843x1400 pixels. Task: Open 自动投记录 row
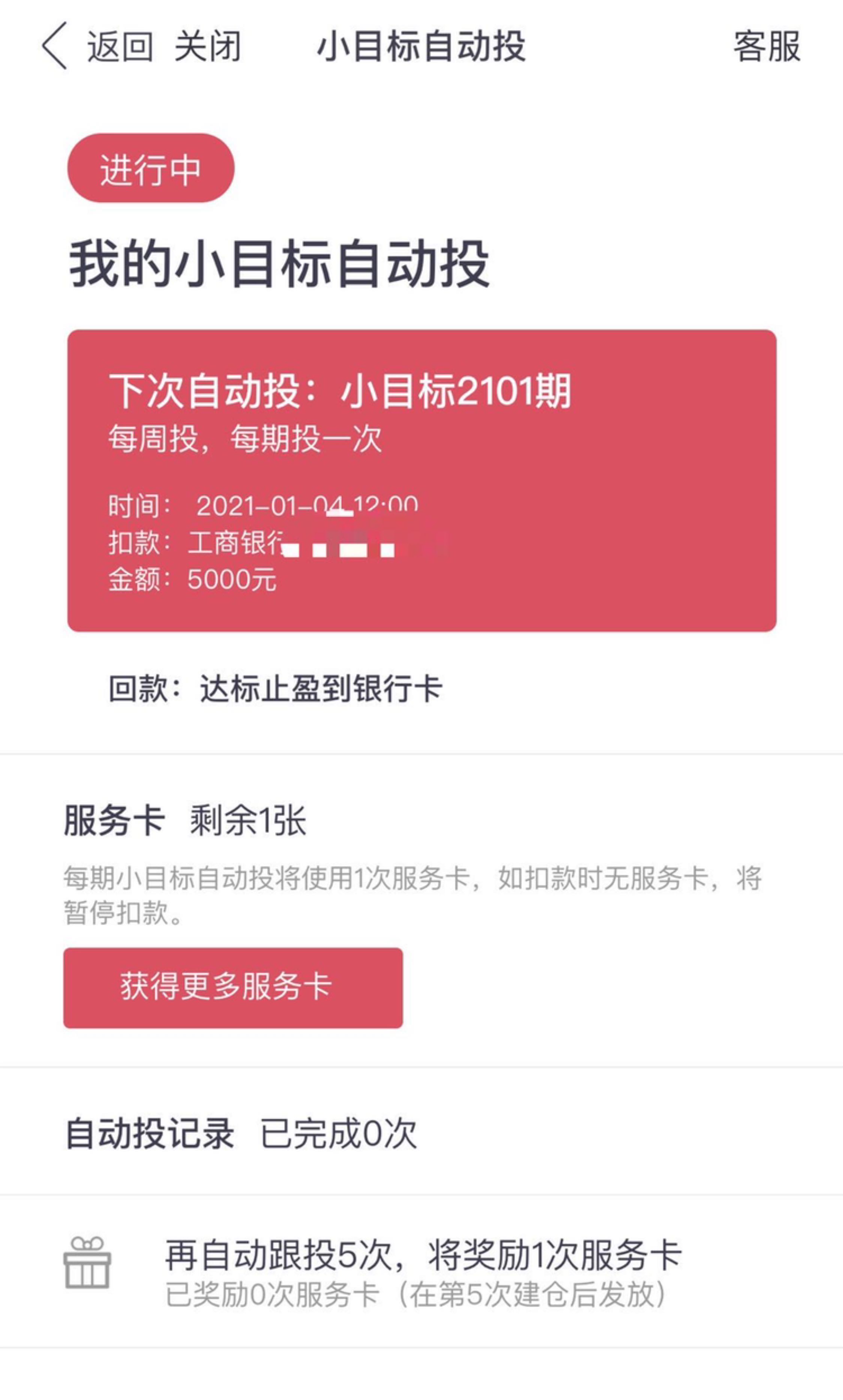(x=421, y=1133)
